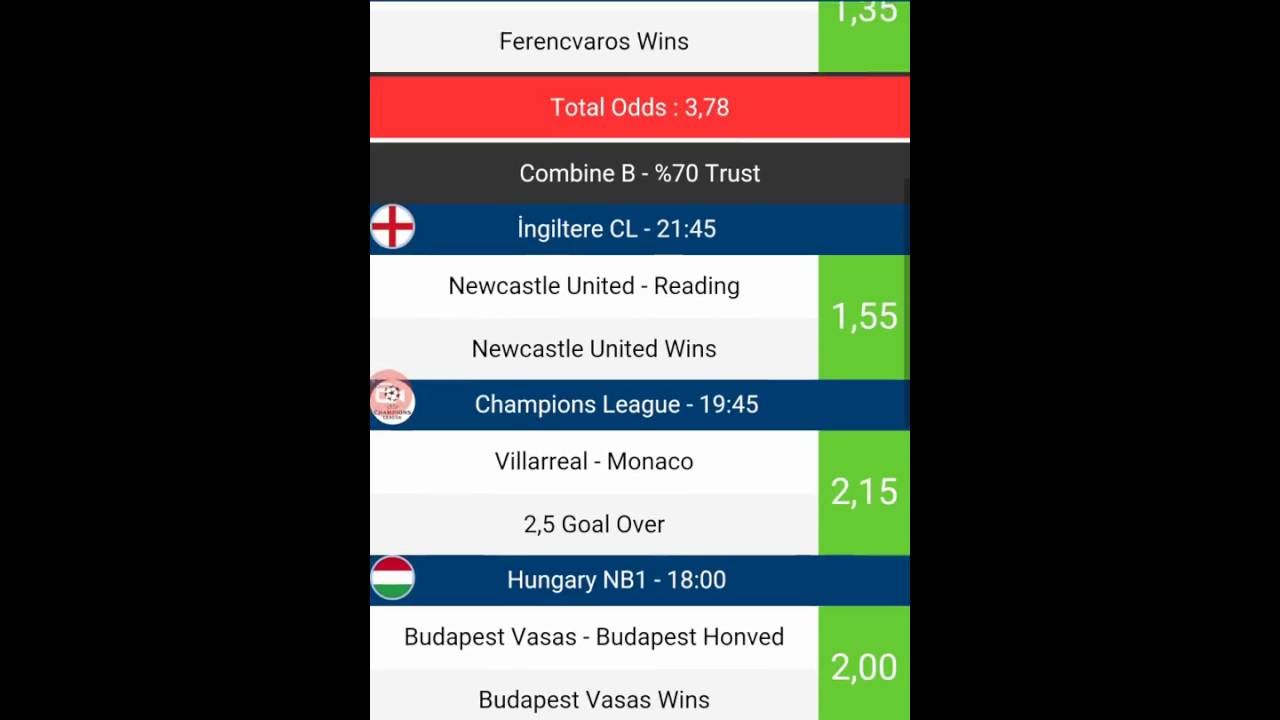Image resolution: width=1280 pixels, height=720 pixels.
Task: Open the Villarreal - Monaco match
Action: (x=594, y=461)
